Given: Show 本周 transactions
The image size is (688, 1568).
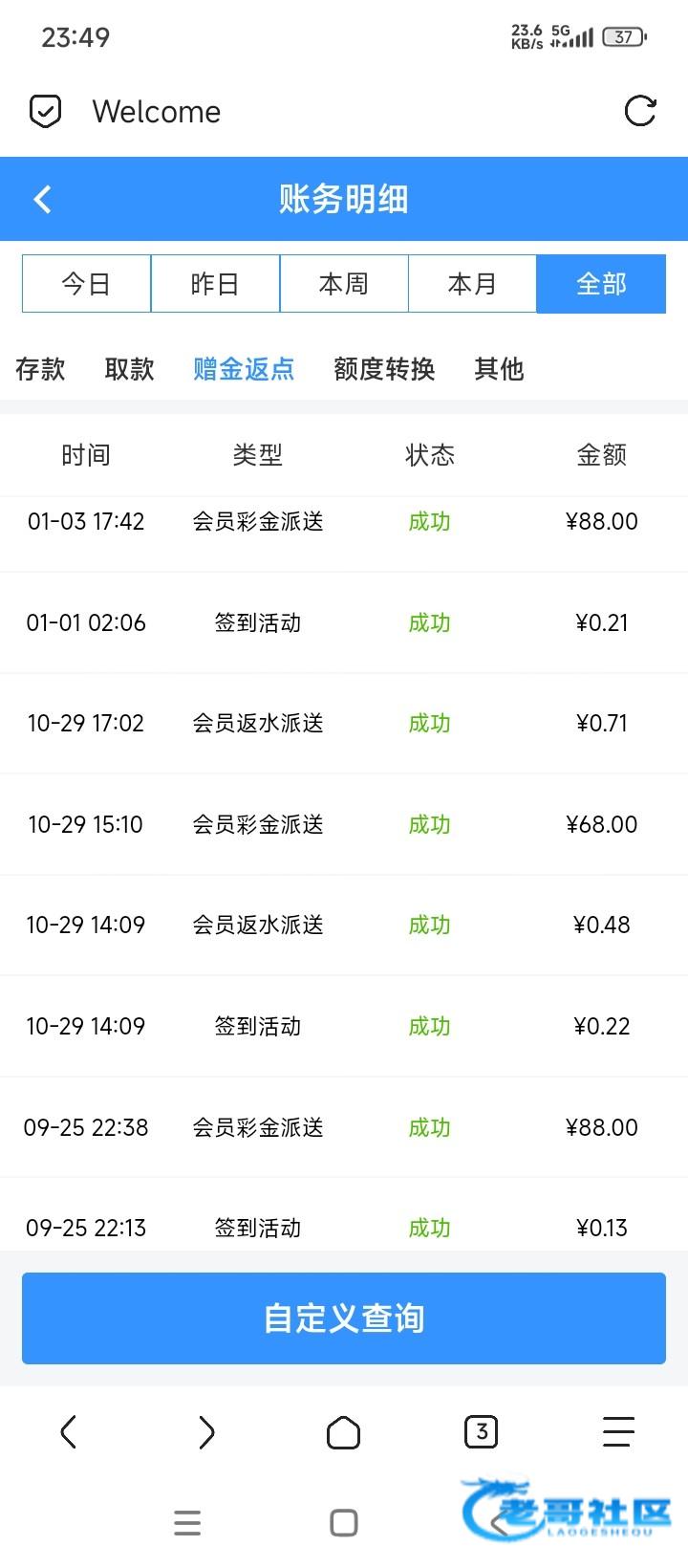Looking at the screenshot, I should click(x=344, y=284).
